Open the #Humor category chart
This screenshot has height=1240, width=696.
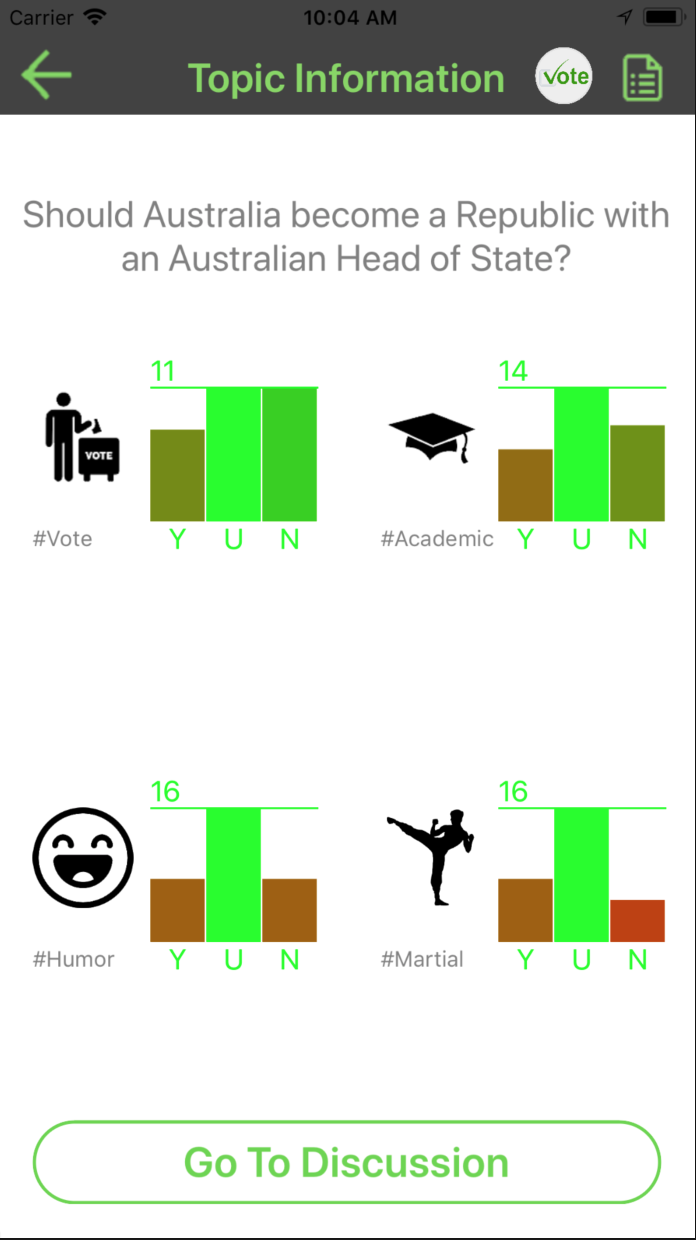[233, 875]
